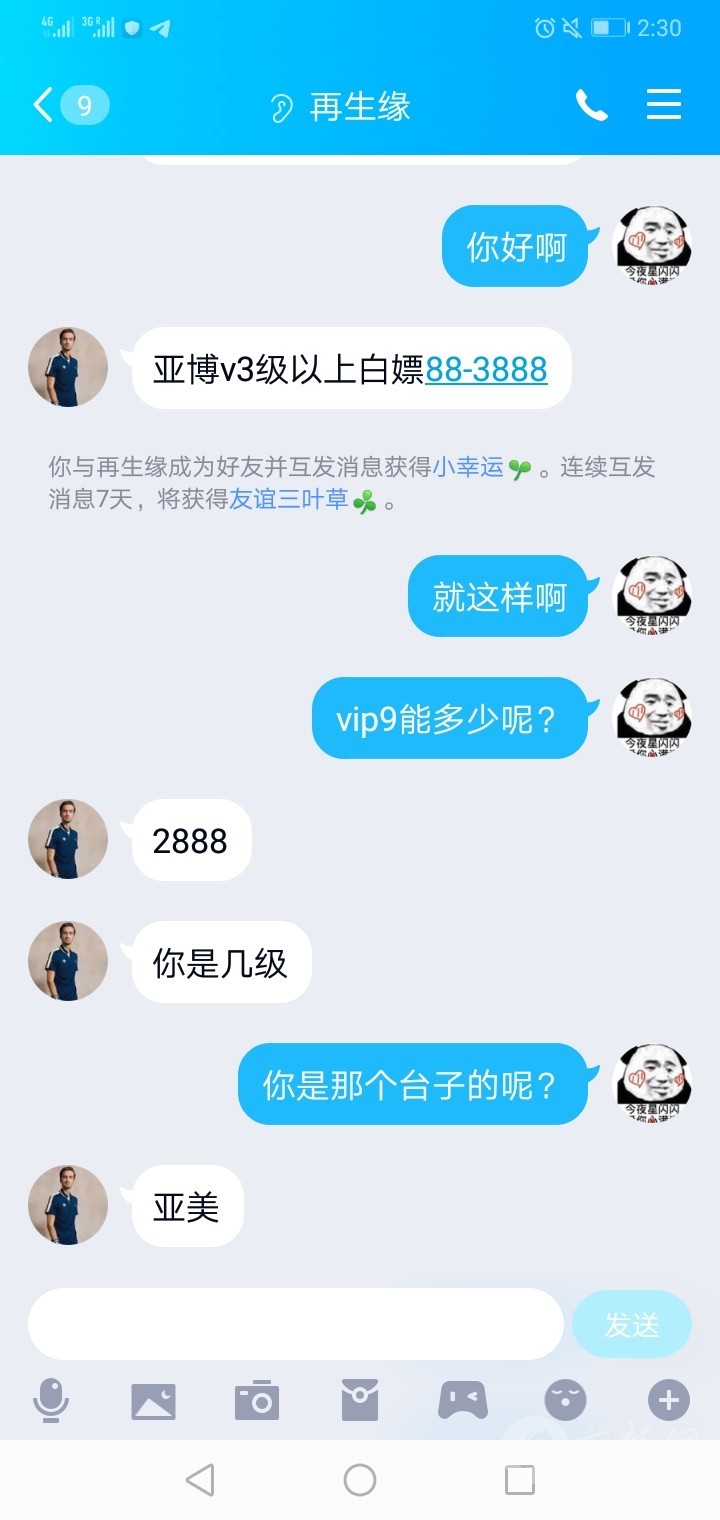720x1520 pixels.
Task: Open recent apps from navigation bar
Action: pyautogui.click(x=520, y=1480)
